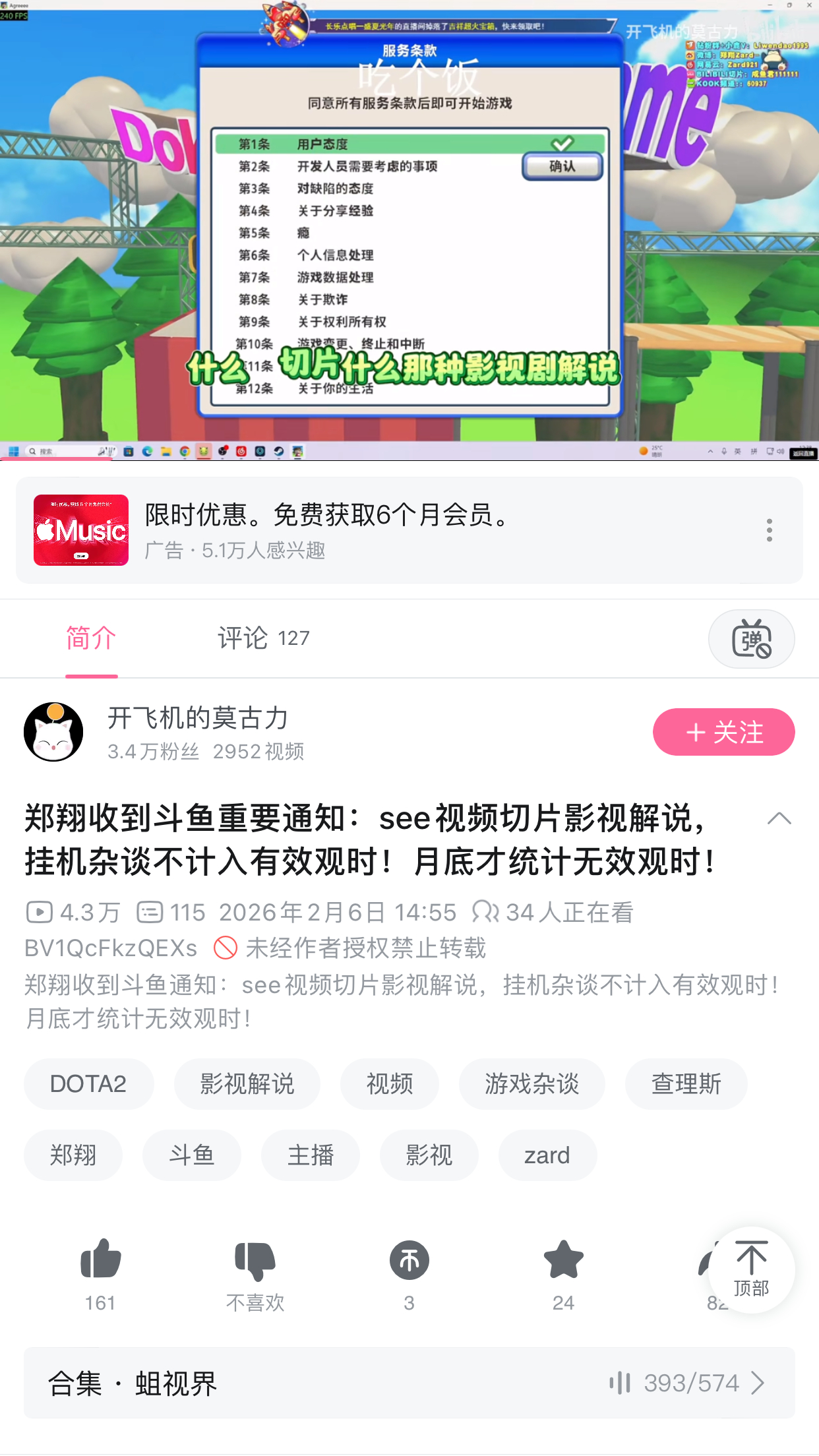Follow uploader with + 关注 button
The image size is (819, 1456).
tap(723, 732)
